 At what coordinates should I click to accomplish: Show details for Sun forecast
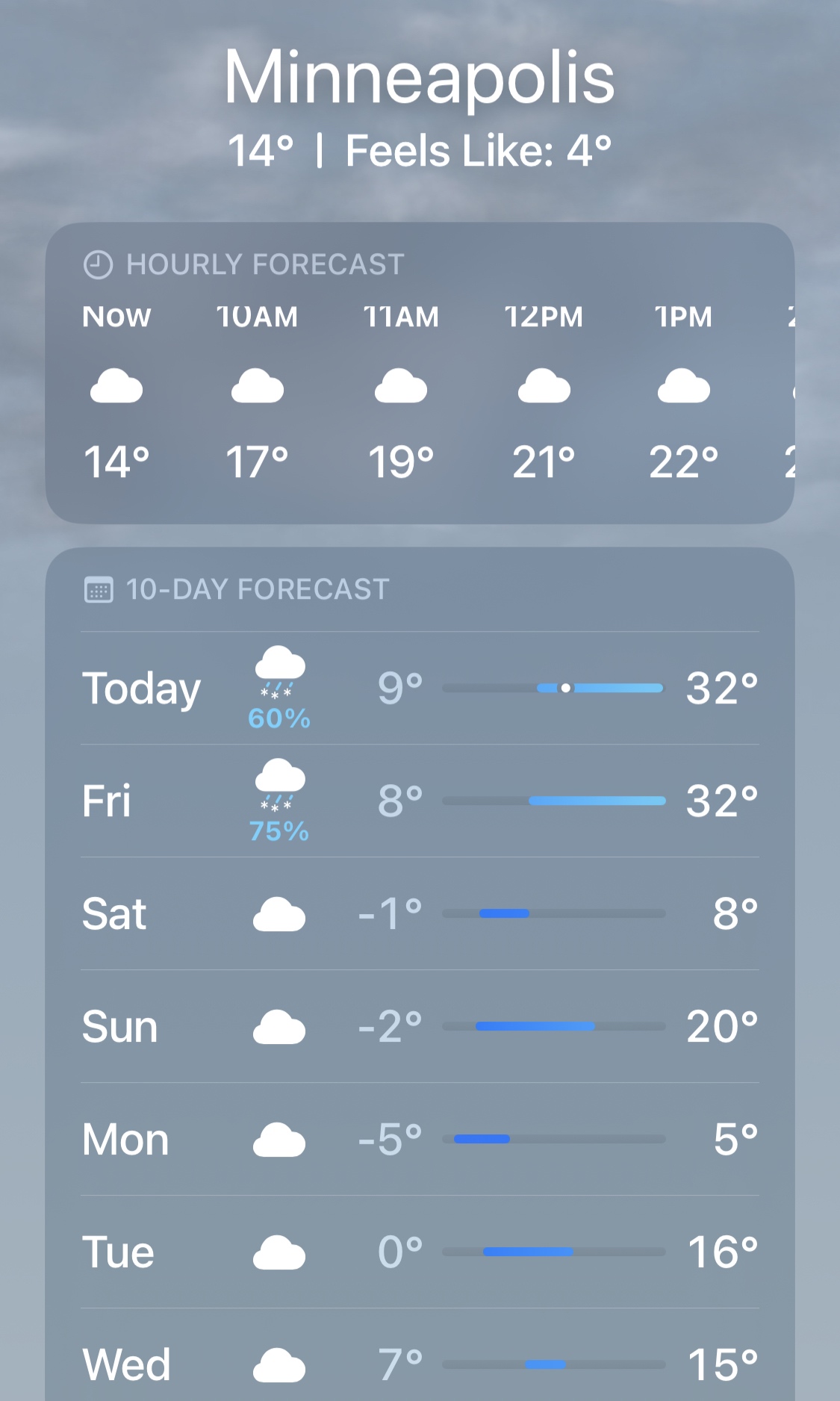click(420, 1026)
